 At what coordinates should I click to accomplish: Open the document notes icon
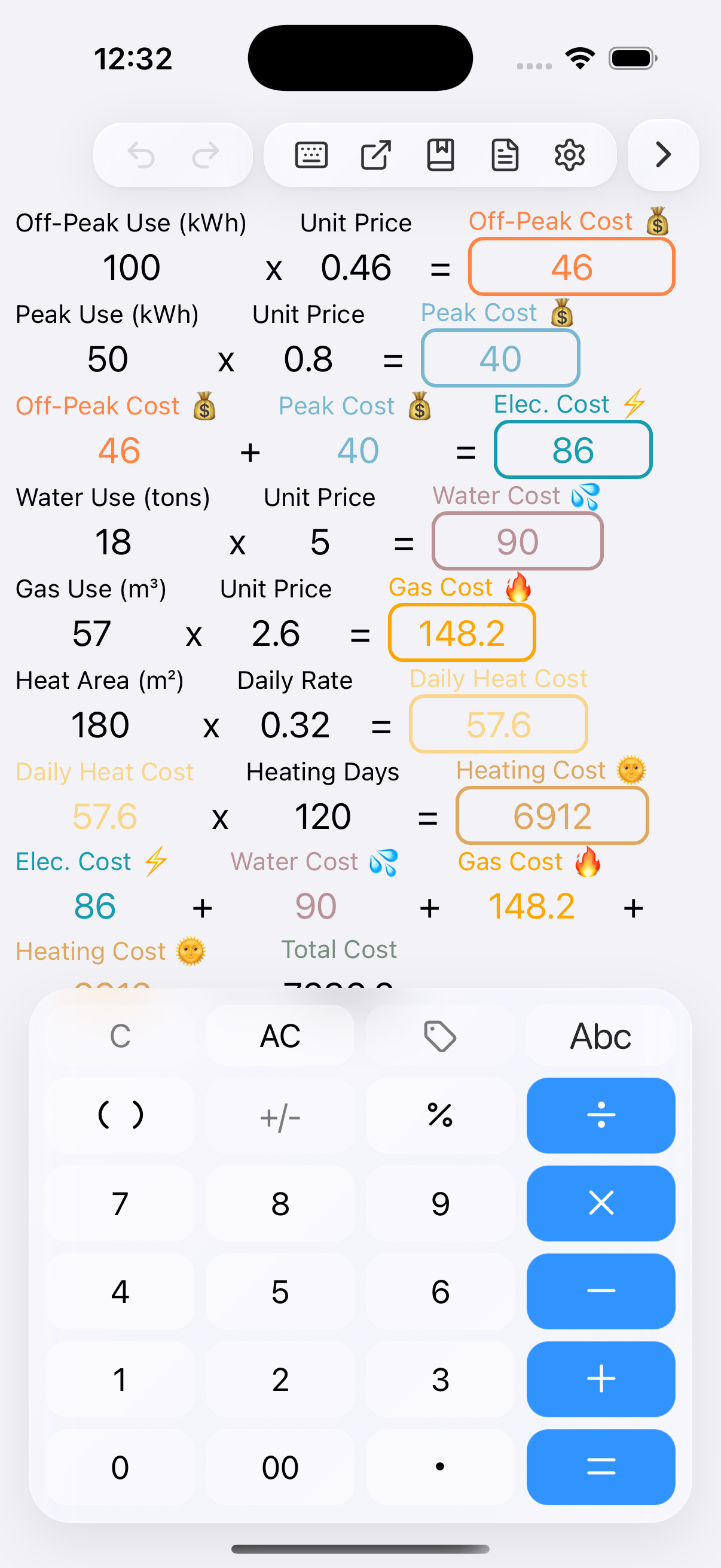[x=505, y=155]
